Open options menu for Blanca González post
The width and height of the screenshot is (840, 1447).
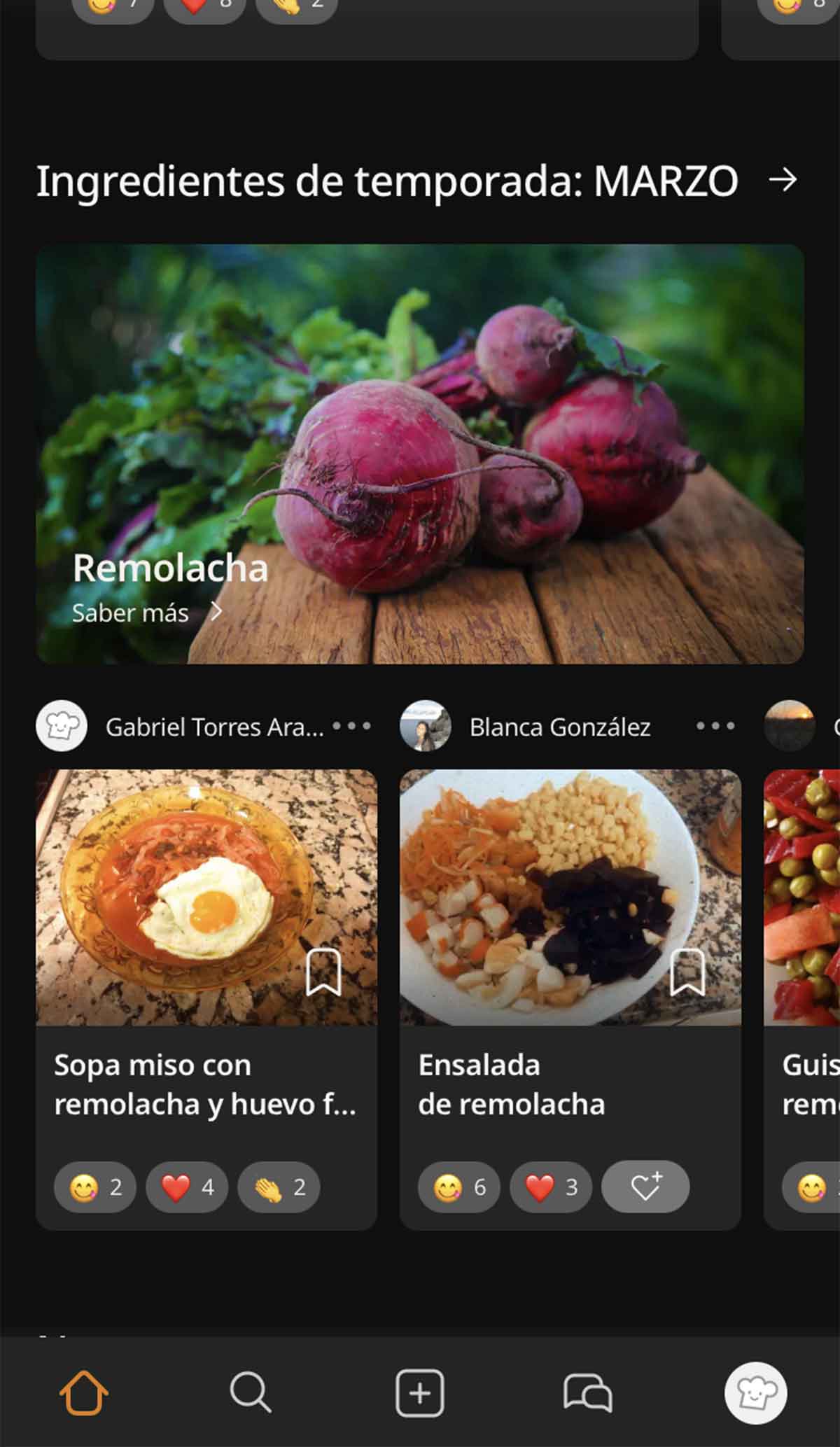713,727
